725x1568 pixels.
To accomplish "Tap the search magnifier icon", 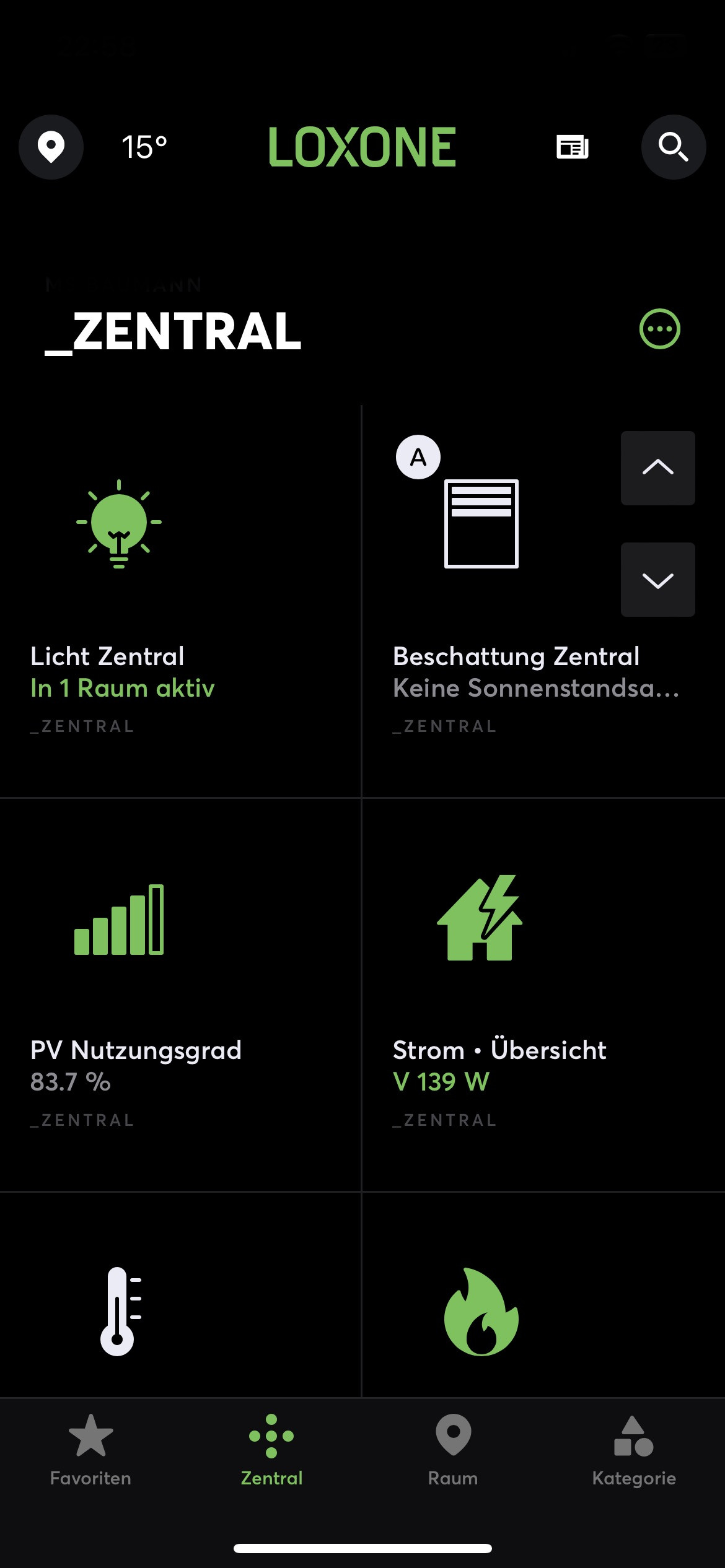I will [x=673, y=147].
